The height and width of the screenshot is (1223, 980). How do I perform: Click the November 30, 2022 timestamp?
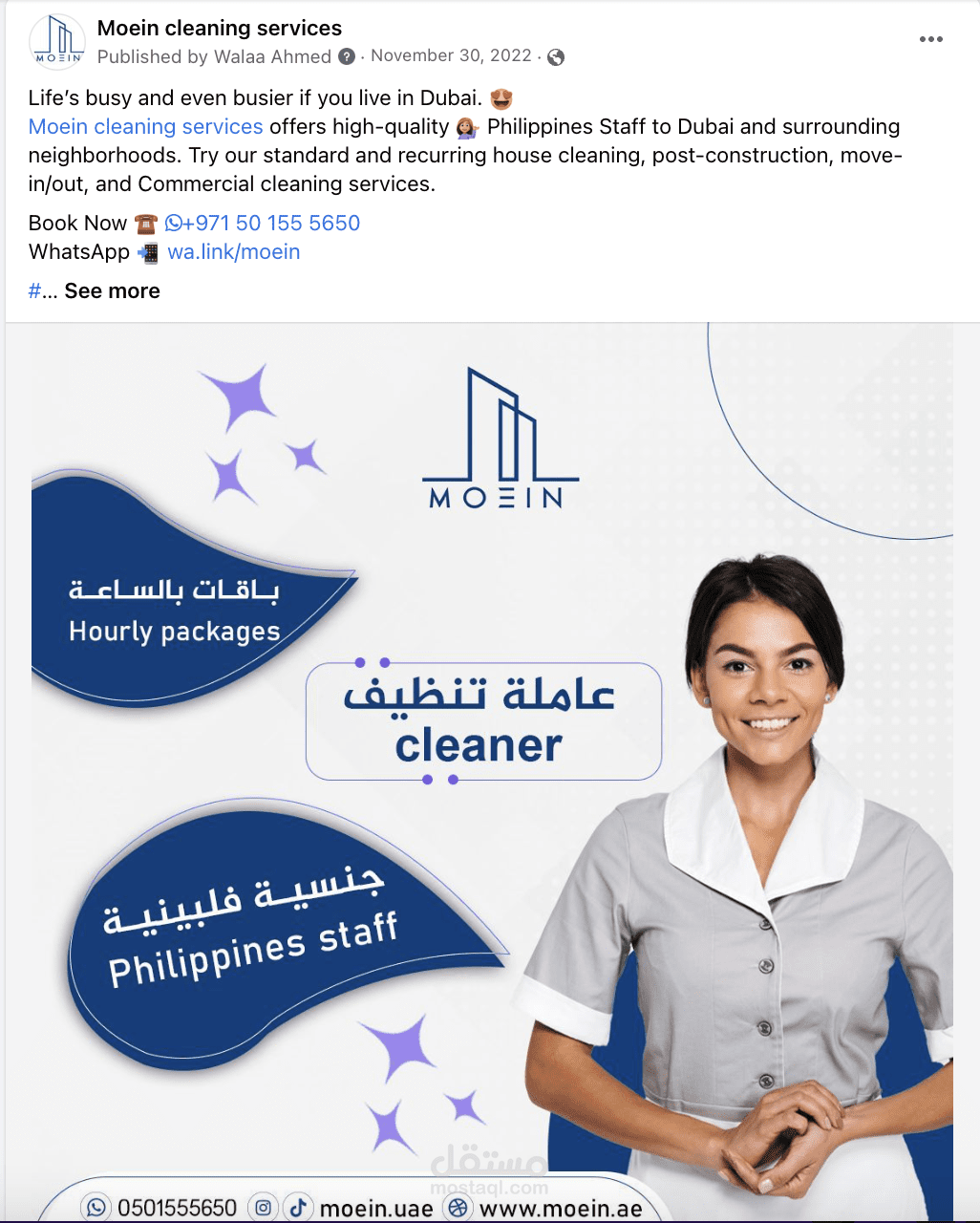coord(450,55)
